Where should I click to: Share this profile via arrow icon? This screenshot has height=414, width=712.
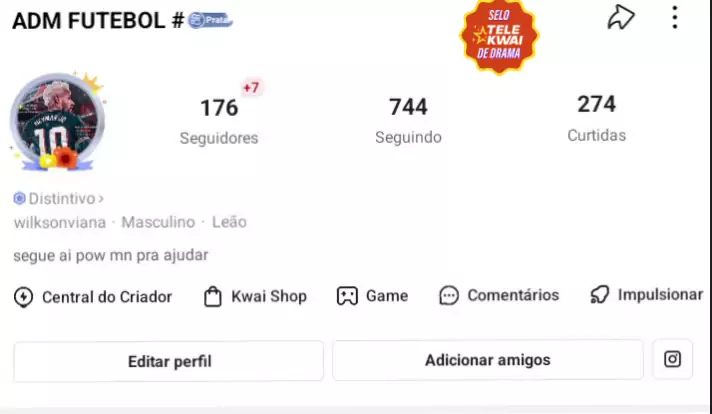point(621,18)
